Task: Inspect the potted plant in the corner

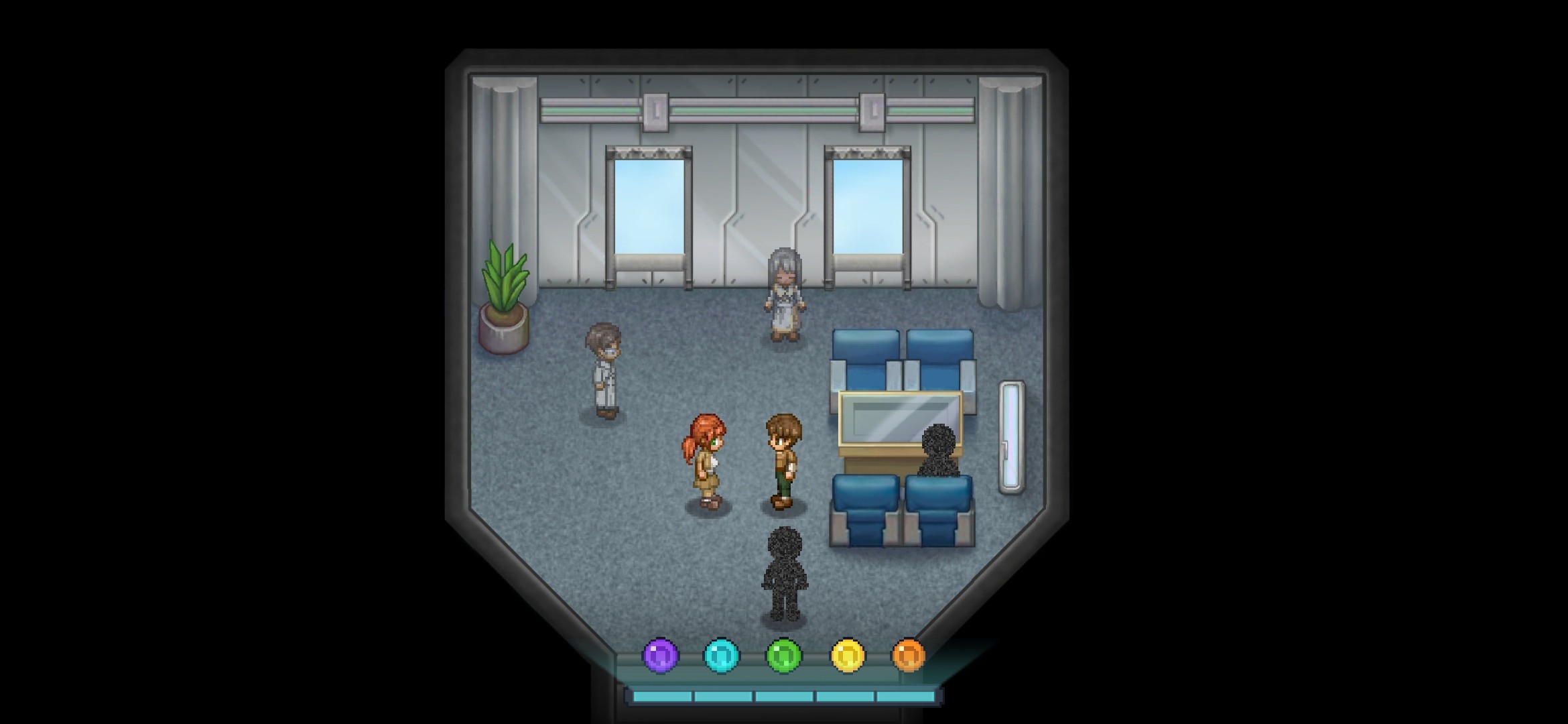Action: point(504,299)
